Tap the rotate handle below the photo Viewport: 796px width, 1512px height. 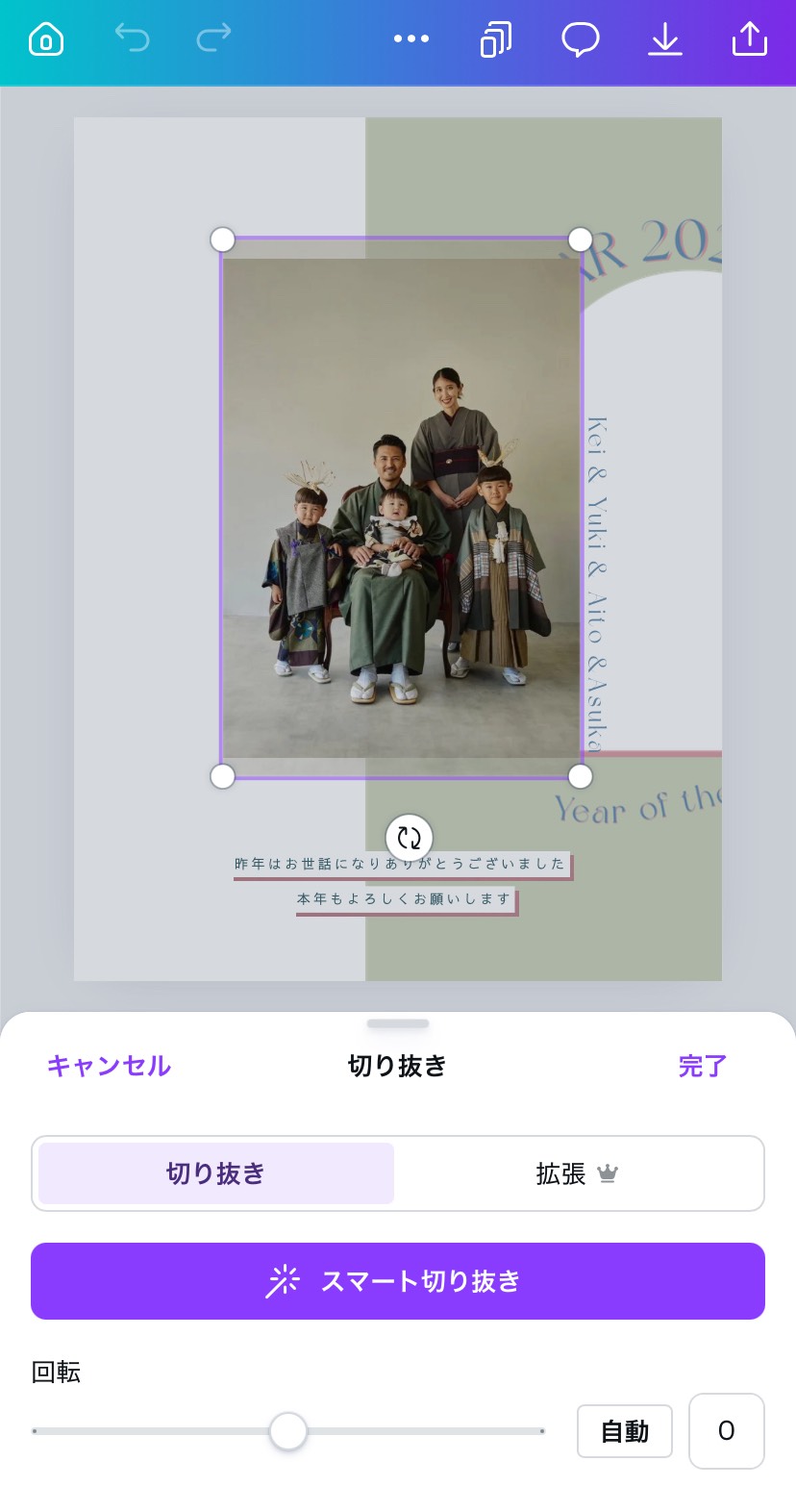point(410,838)
